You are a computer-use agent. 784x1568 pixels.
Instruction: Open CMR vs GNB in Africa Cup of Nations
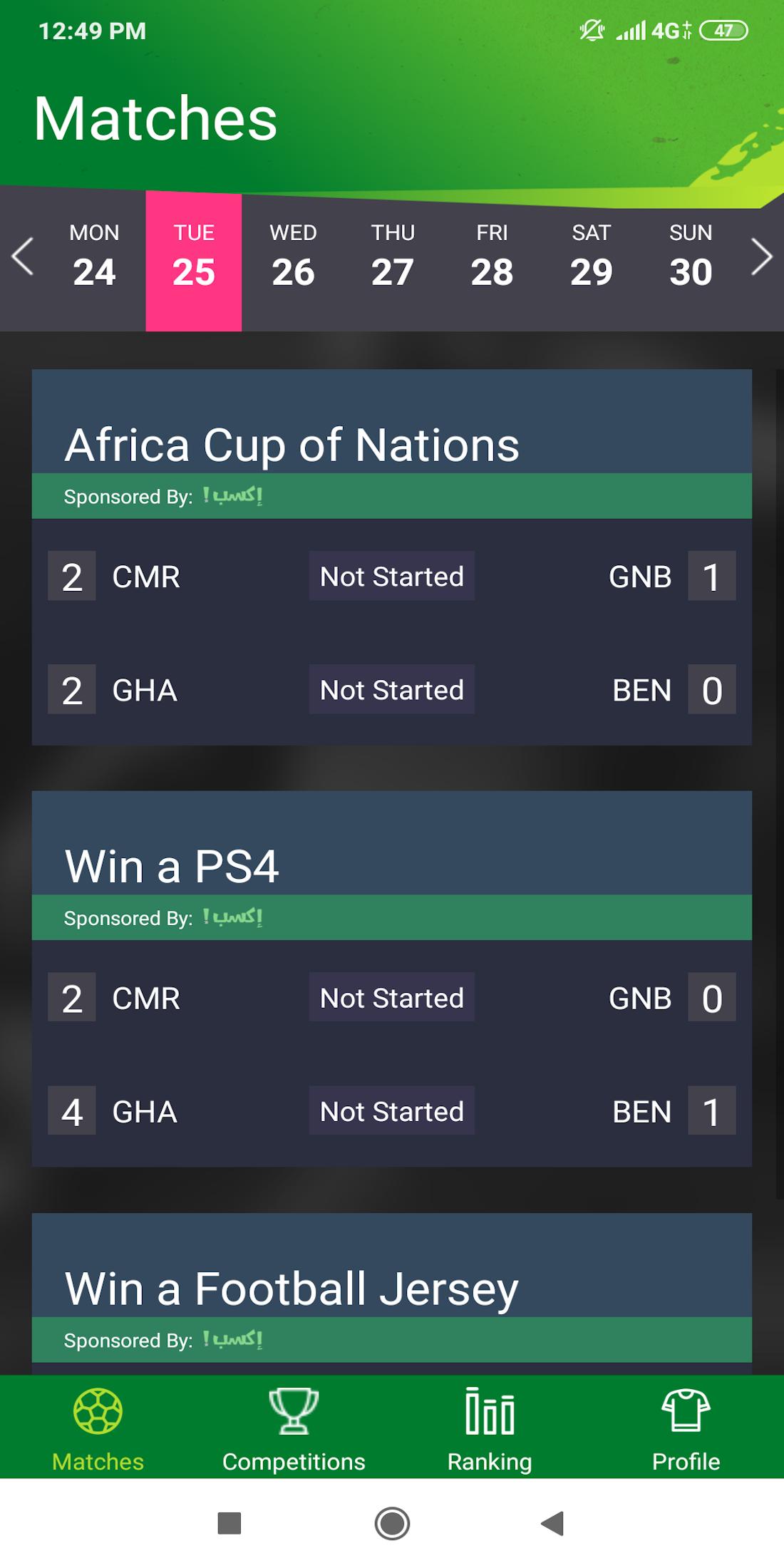click(391, 576)
